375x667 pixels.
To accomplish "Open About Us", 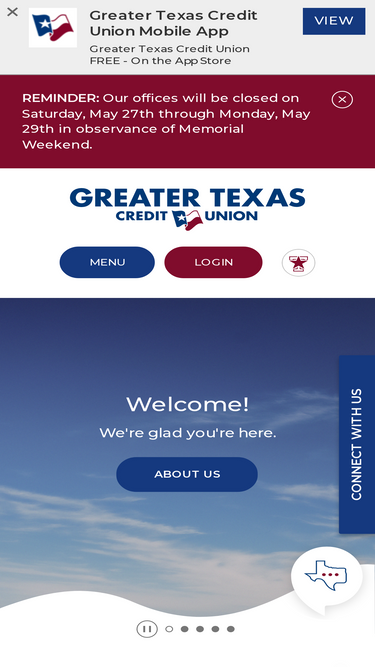I will click(x=187, y=474).
